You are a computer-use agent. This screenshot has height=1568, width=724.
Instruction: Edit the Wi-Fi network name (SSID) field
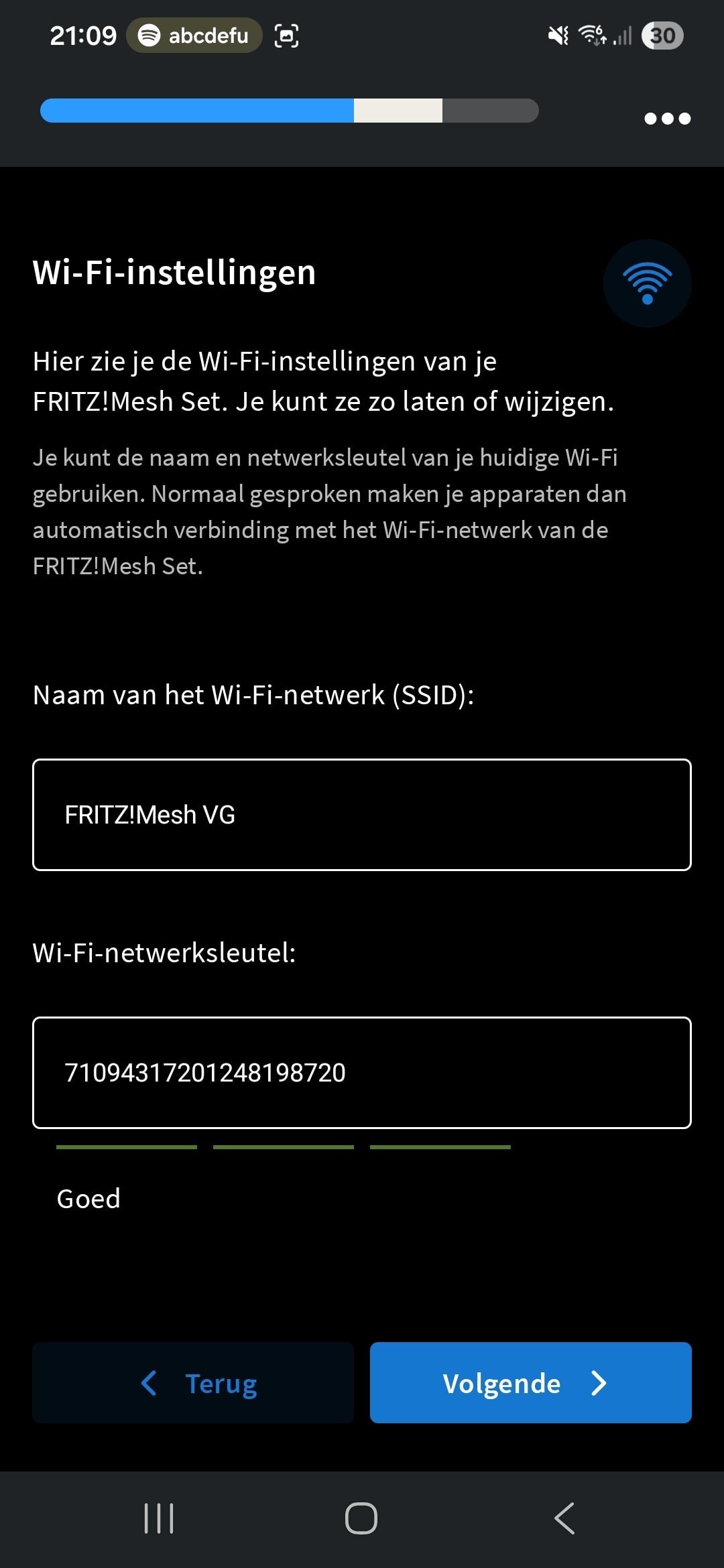coord(362,815)
